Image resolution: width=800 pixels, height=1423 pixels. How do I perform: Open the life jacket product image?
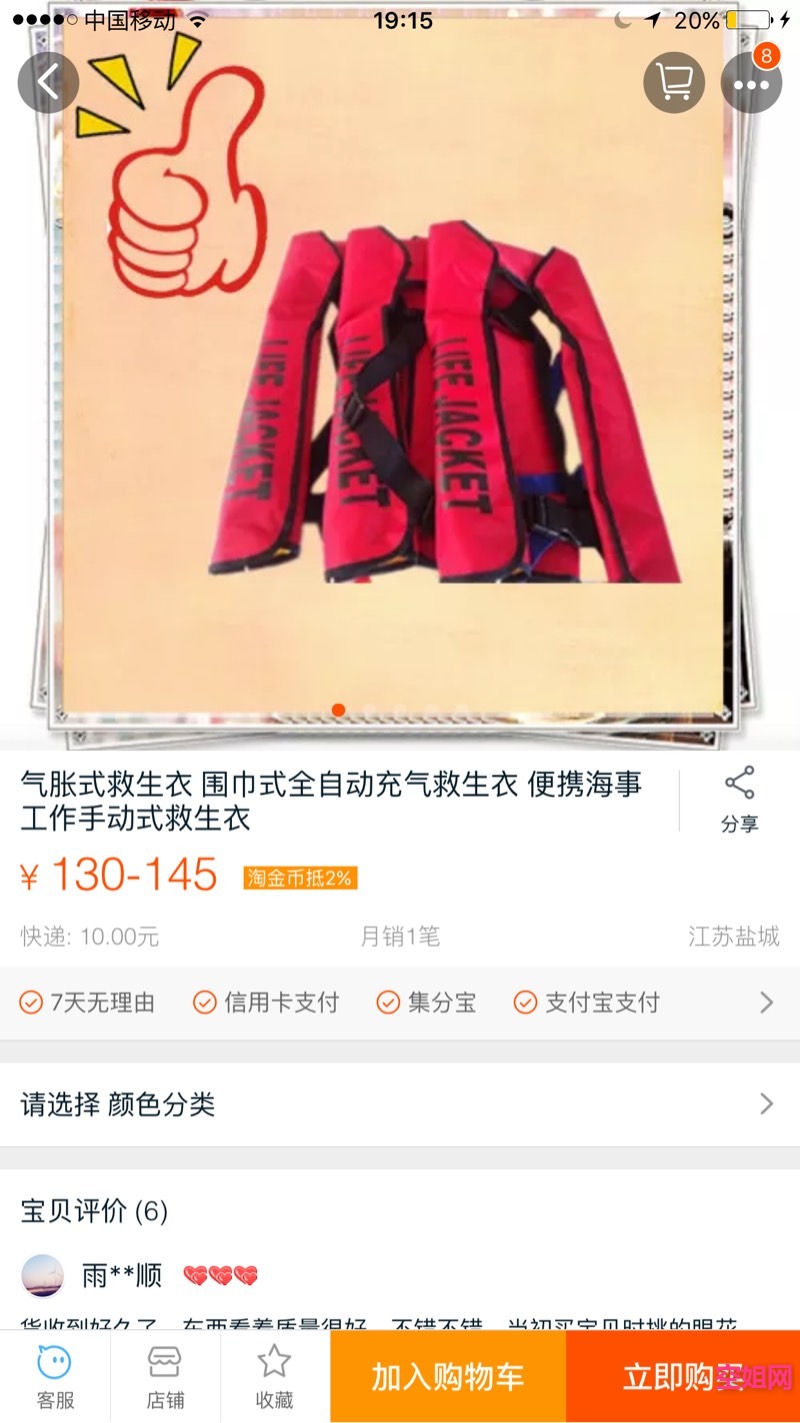(x=400, y=400)
